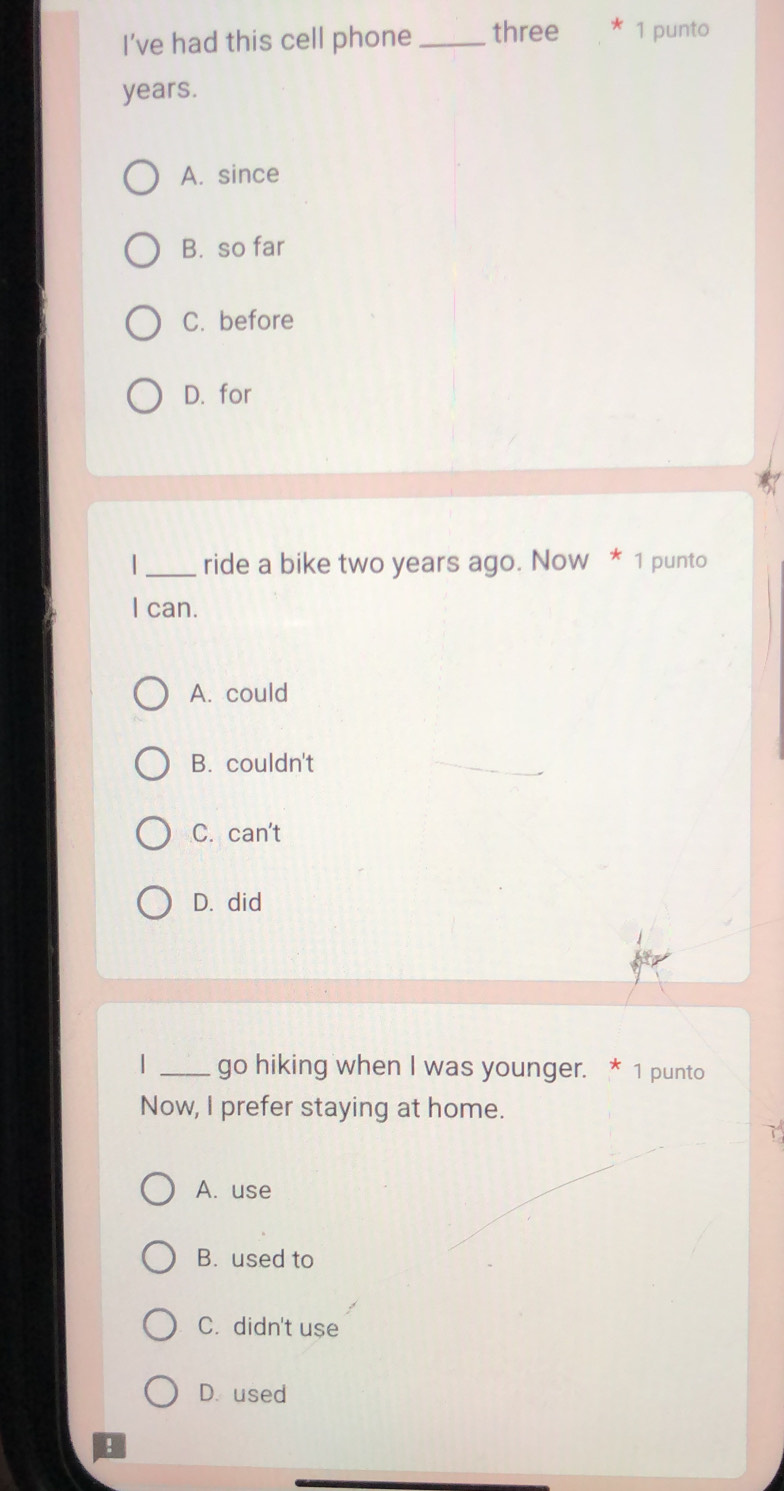The height and width of the screenshot is (1491, 784).
Task: Choose 'A. could' for the bike question
Action: 151,696
